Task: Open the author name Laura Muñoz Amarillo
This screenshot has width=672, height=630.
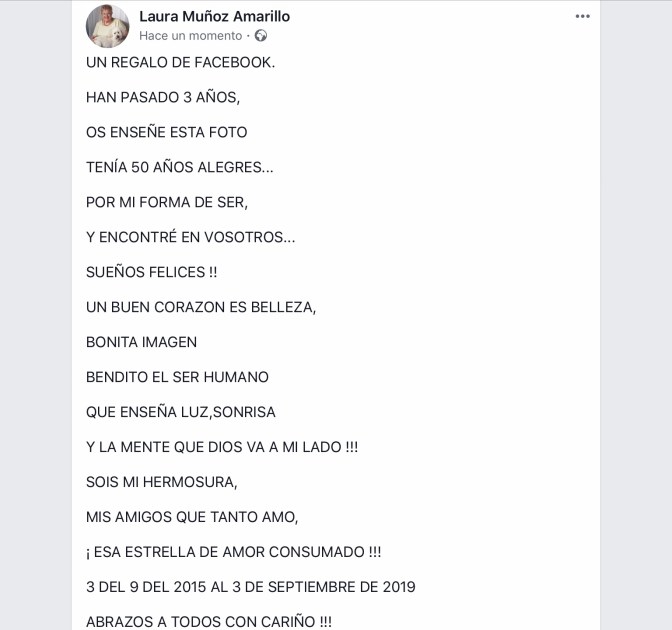Action: [x=214, y=16]
